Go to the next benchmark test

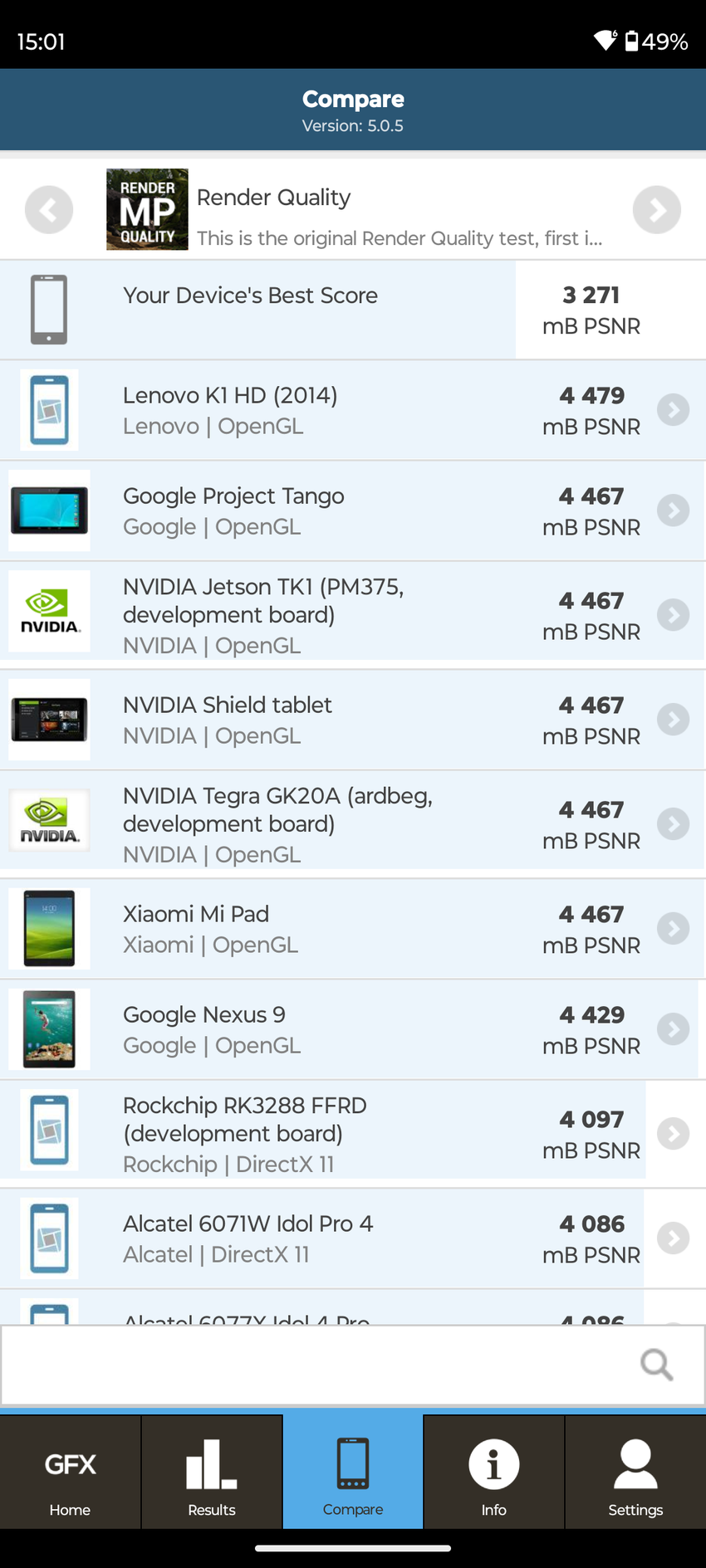(656, 210)
